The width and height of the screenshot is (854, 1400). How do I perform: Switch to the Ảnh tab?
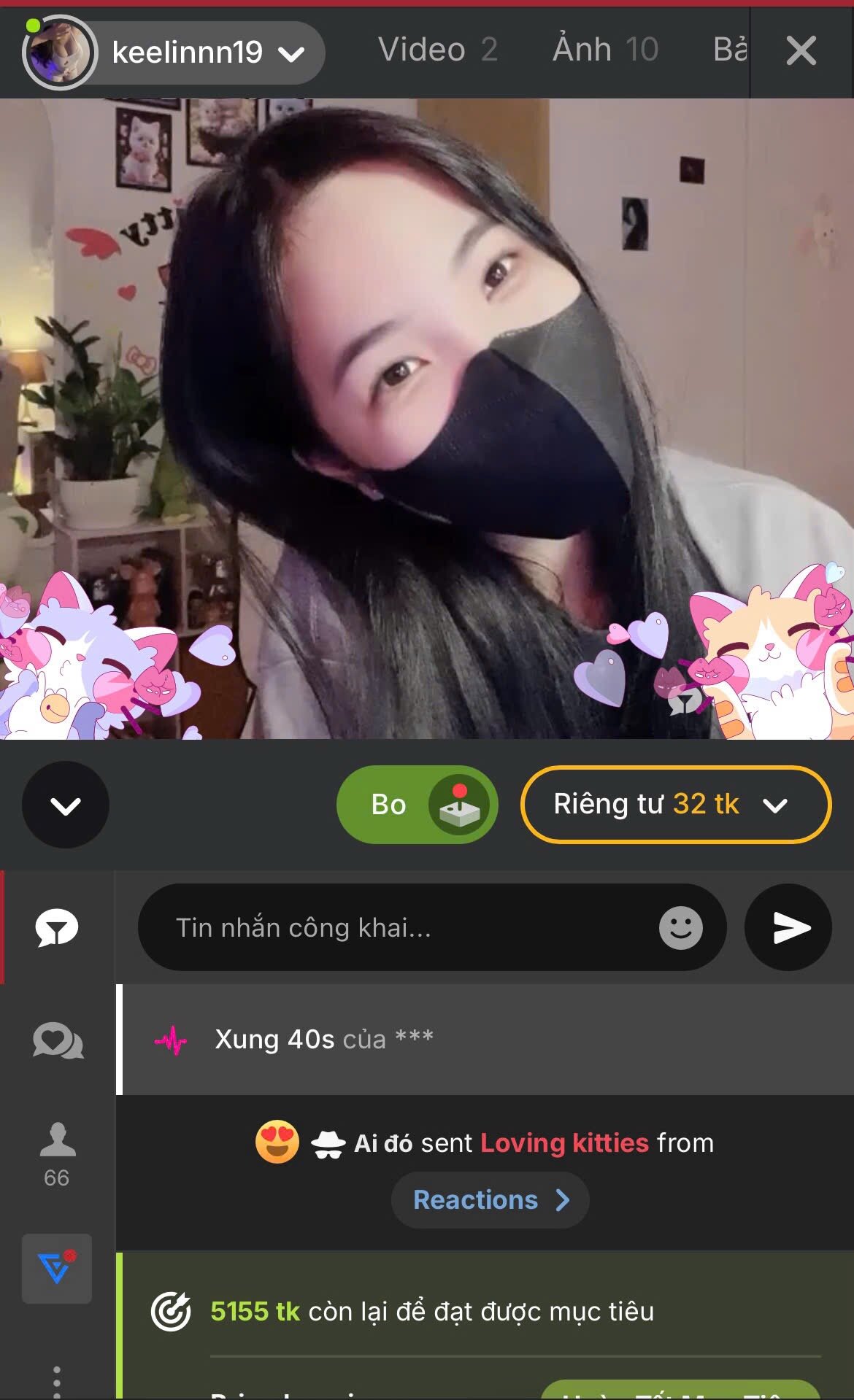pos(604,50)
